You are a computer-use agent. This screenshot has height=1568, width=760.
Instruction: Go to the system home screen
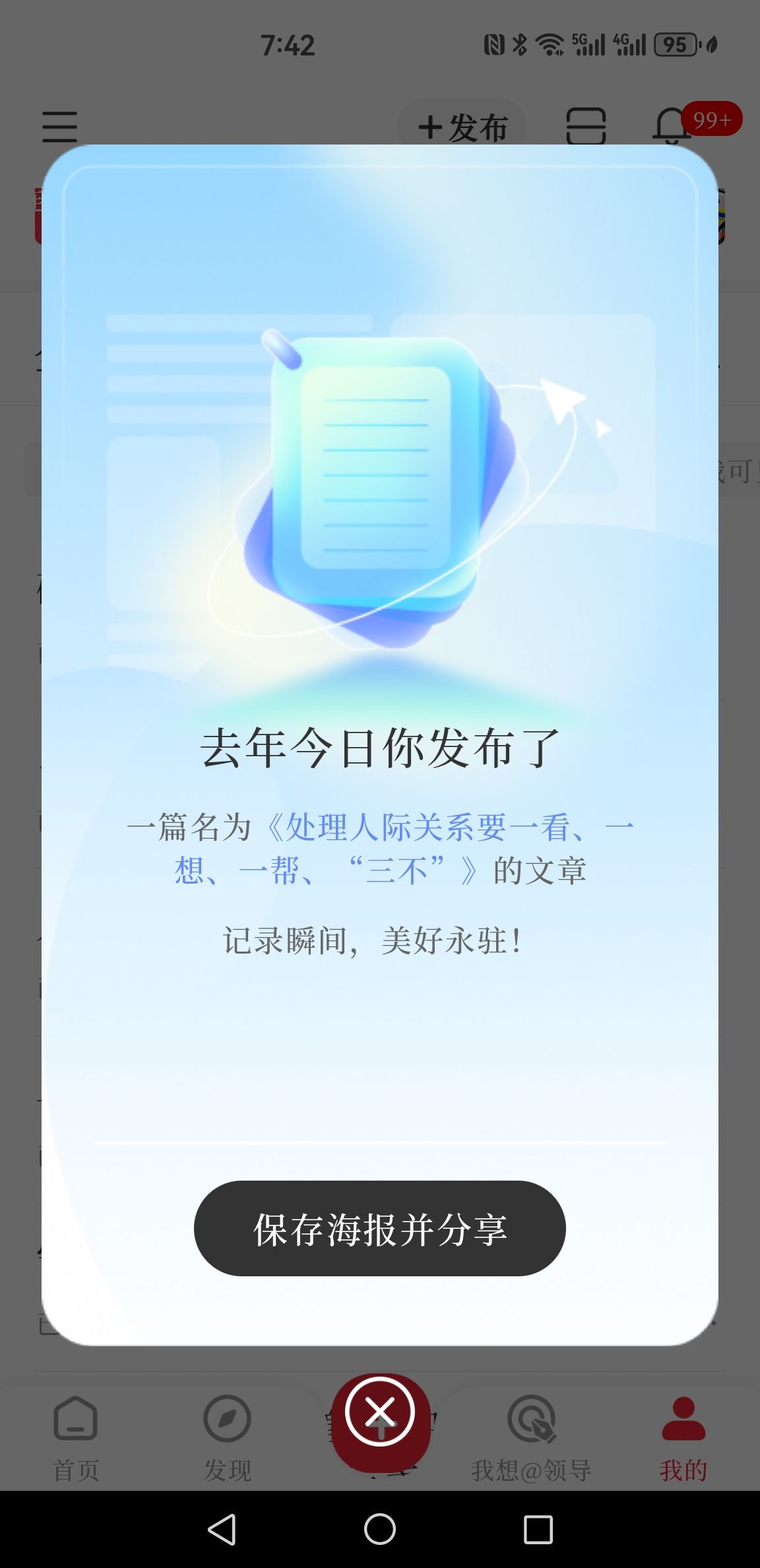click(x=380, y=1529)
